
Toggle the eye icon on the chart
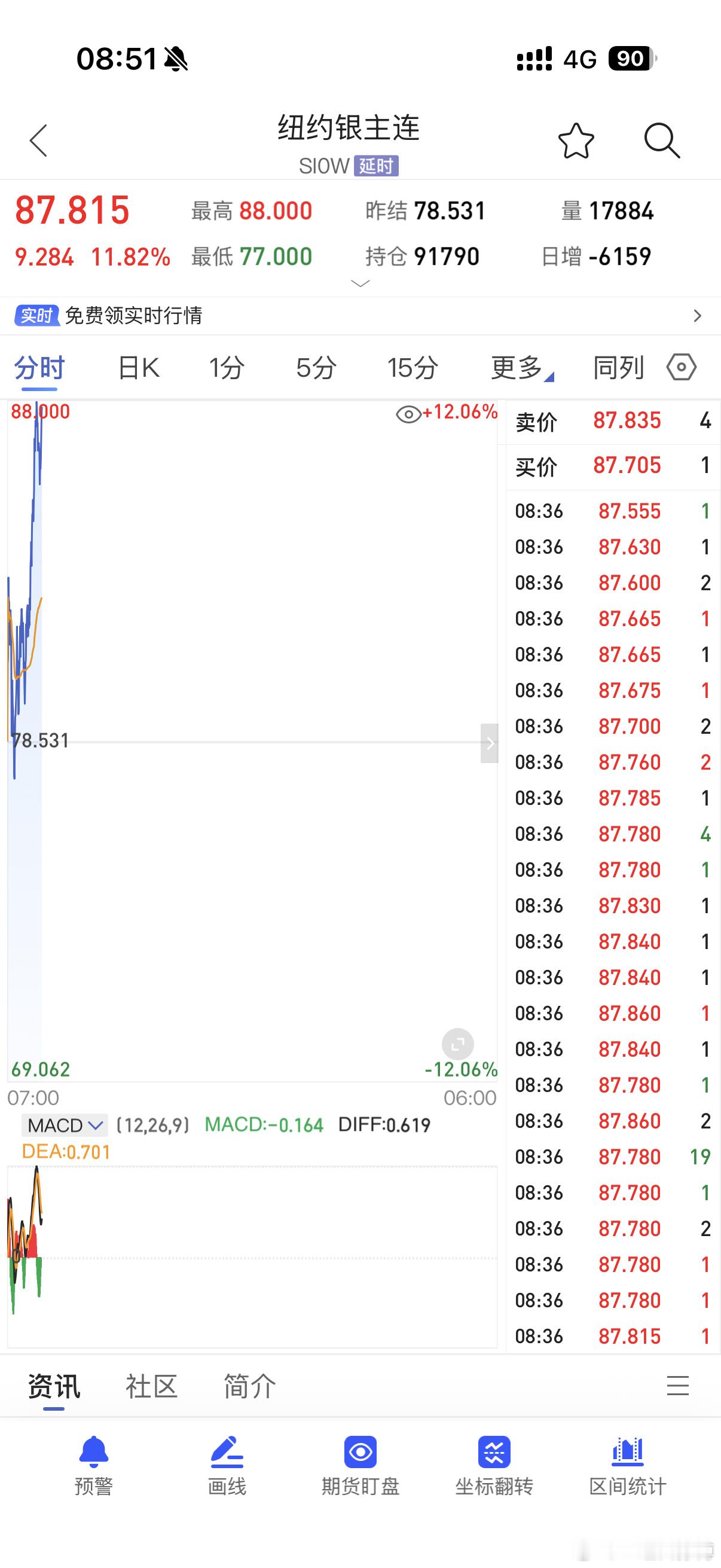408,414
